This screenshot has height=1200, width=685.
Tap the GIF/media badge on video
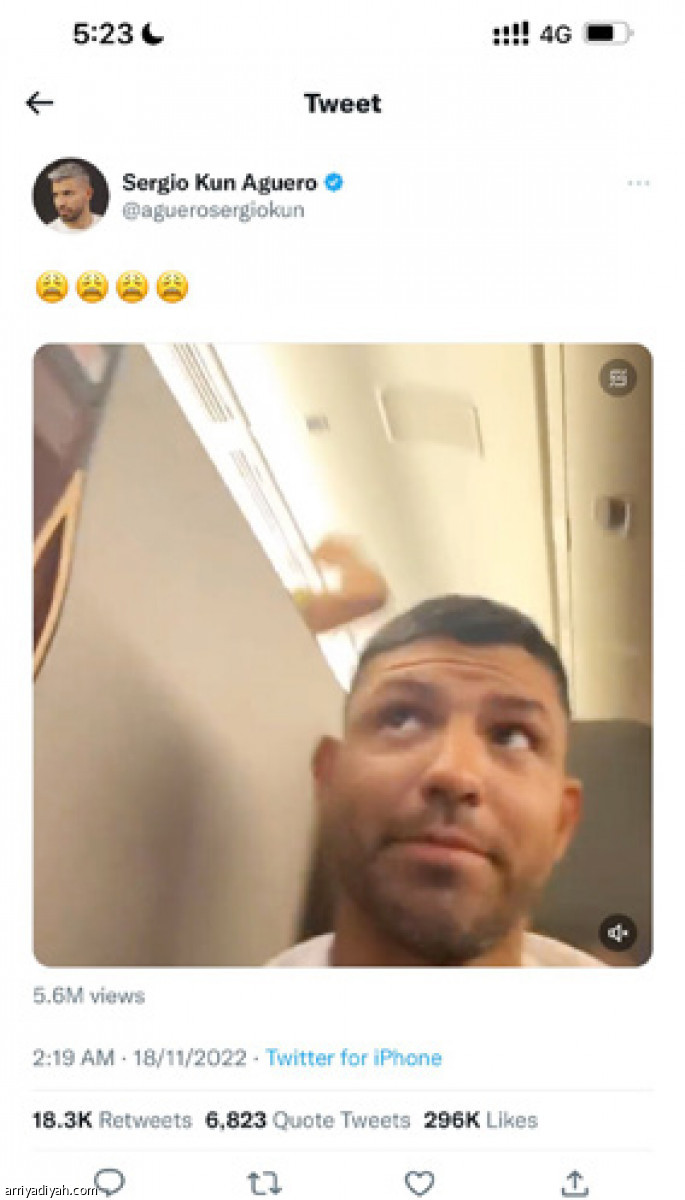tap(618, 378)
